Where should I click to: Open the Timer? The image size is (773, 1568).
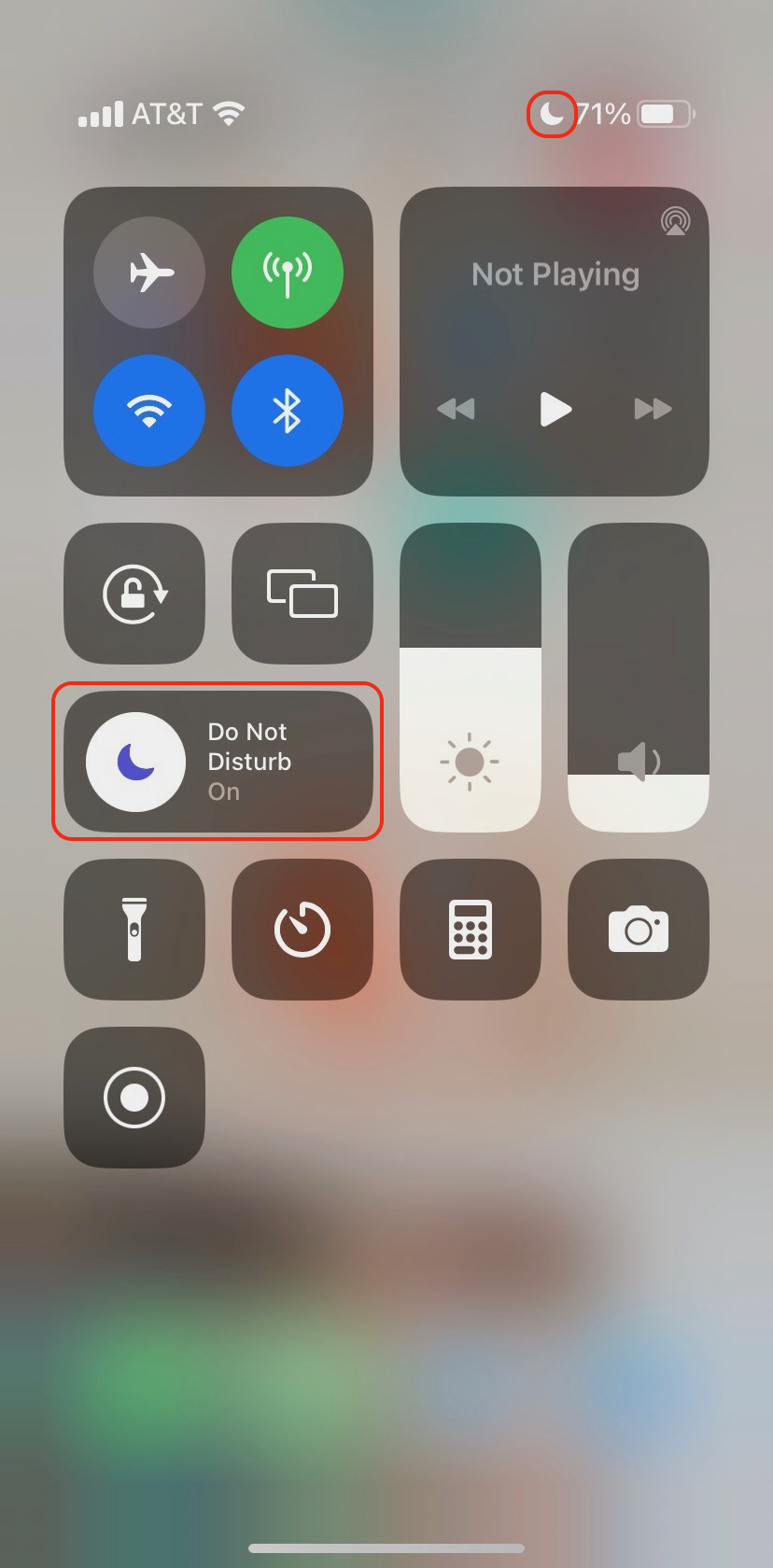[x=302, y=930]
